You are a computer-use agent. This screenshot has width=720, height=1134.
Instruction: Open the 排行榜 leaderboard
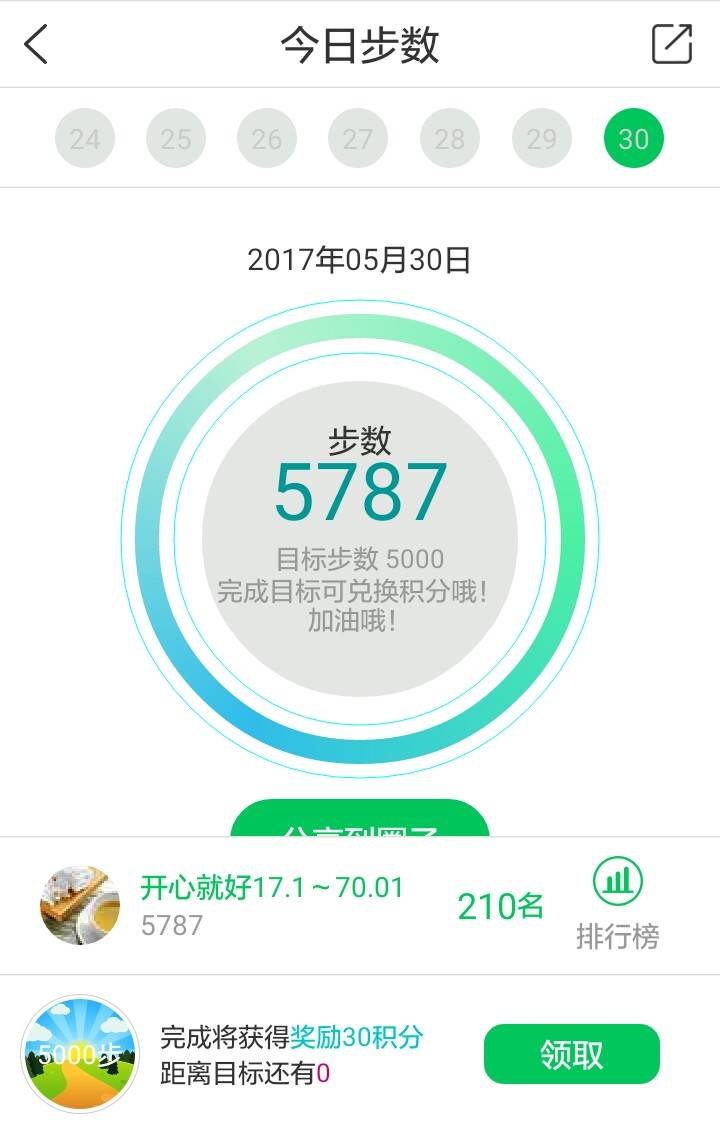[617, 905]
